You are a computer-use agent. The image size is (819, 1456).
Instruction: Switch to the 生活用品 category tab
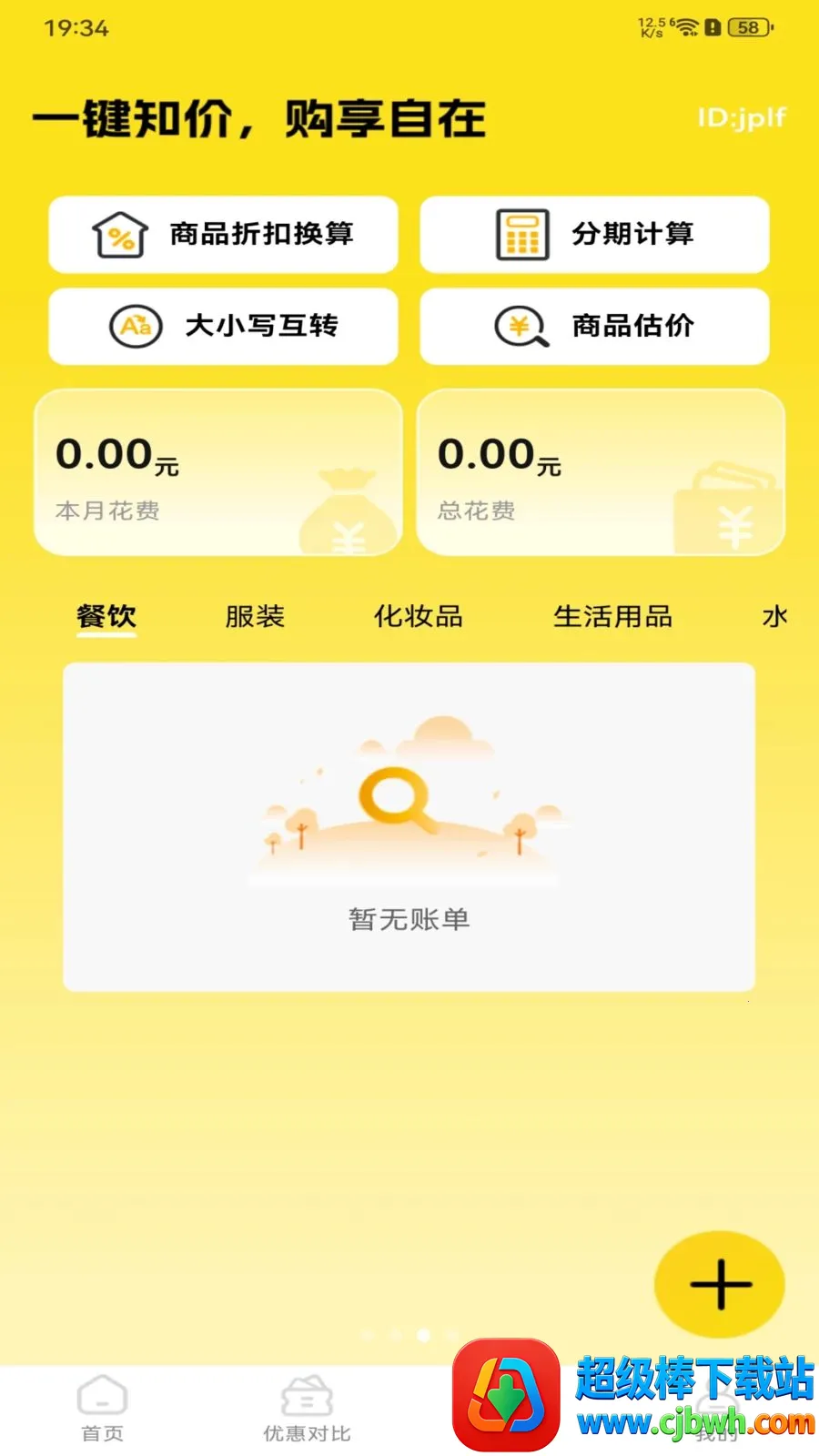pyautogui.click(x=613, y=617)
